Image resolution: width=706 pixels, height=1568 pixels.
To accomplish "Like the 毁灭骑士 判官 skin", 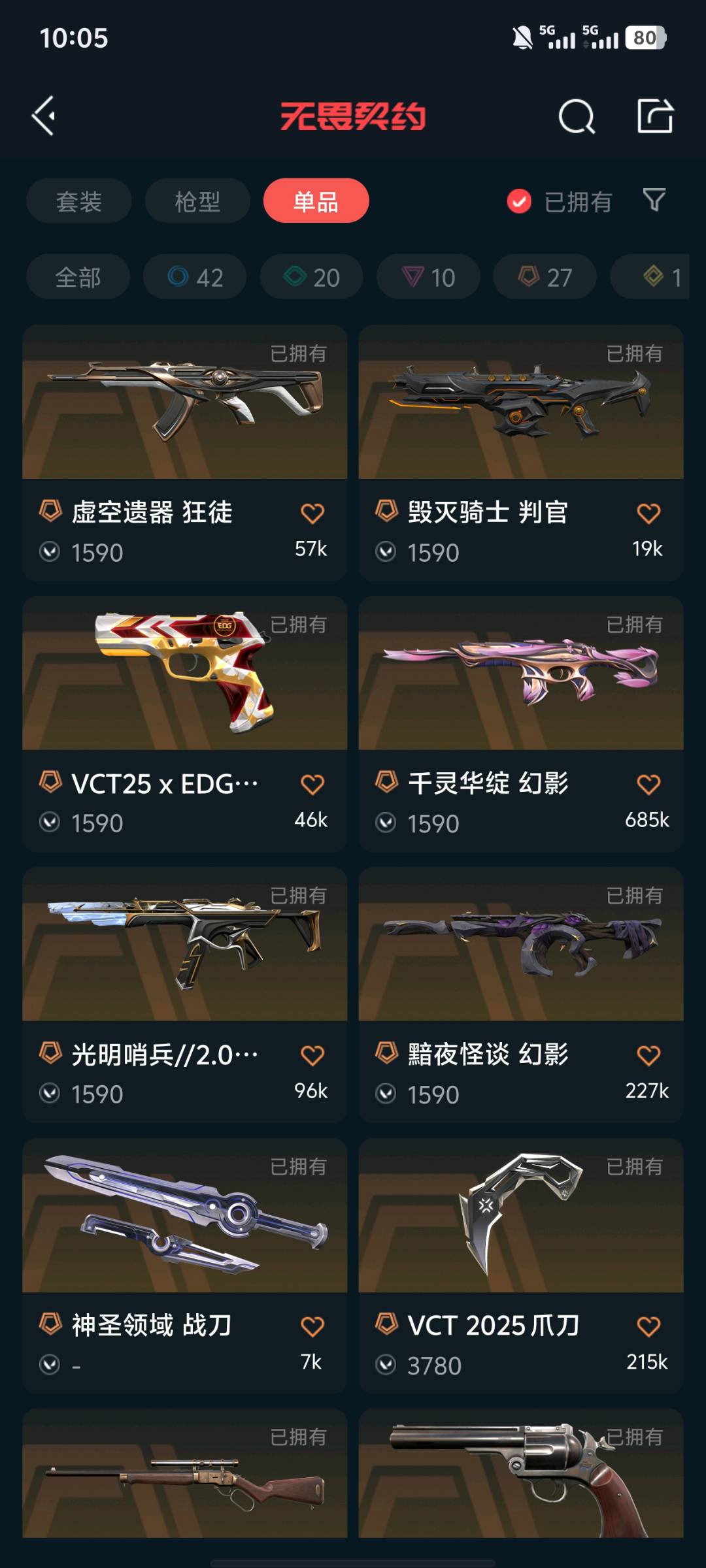I will tap(648, 514).
